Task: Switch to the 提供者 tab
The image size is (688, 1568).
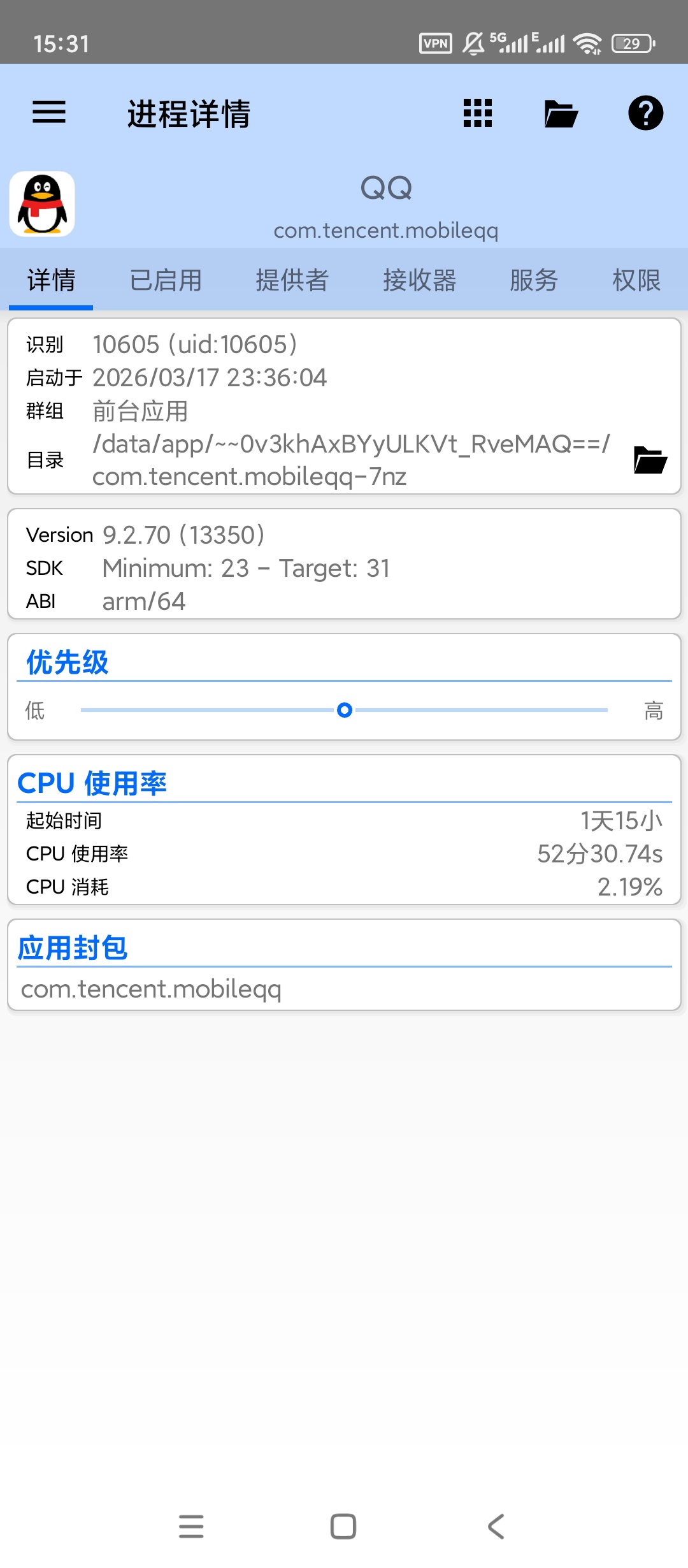Action: point(292,280)
